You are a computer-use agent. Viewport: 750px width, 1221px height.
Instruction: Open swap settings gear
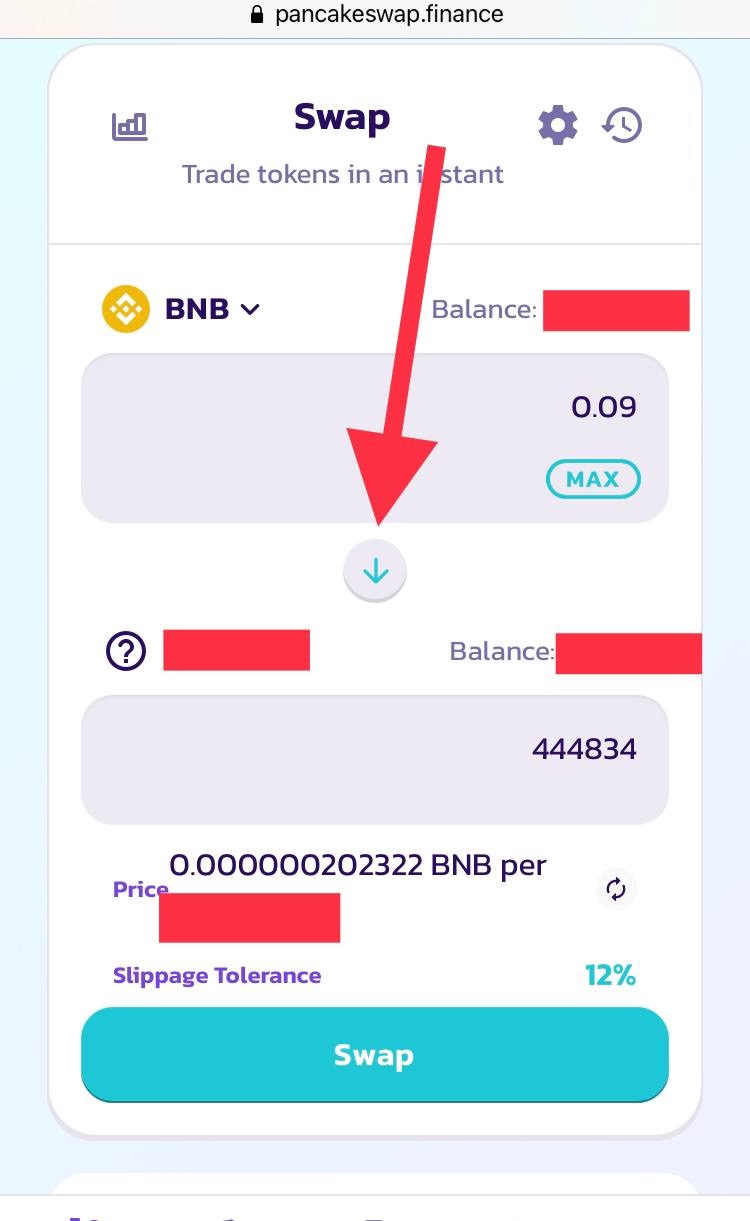pyautogui.click(x=558, y=126)
